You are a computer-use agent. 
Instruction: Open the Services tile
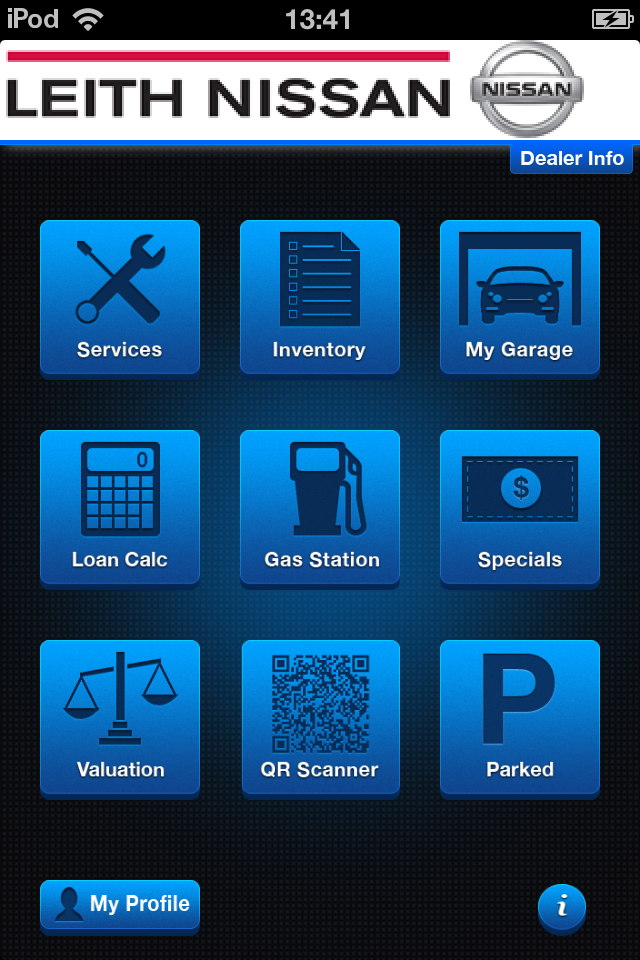[x=120, y=297]
